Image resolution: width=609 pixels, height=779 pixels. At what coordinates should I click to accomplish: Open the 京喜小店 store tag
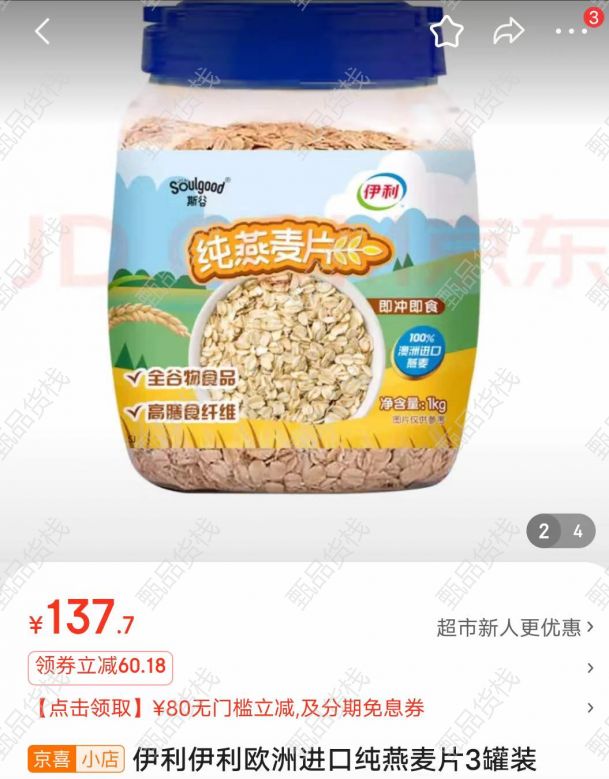pos(75,757)
